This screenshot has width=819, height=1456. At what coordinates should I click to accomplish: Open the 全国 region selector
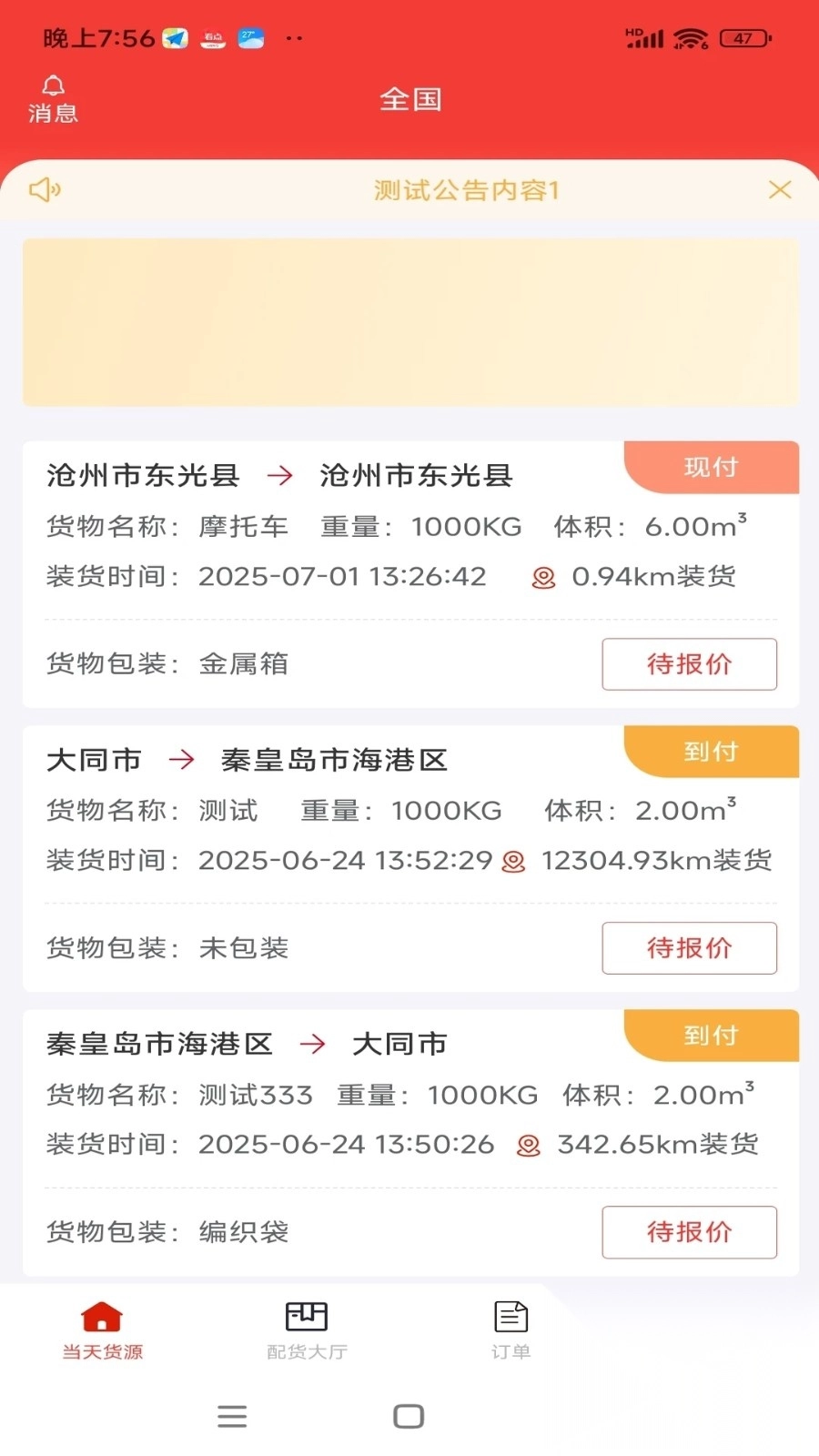click(410, 99)
